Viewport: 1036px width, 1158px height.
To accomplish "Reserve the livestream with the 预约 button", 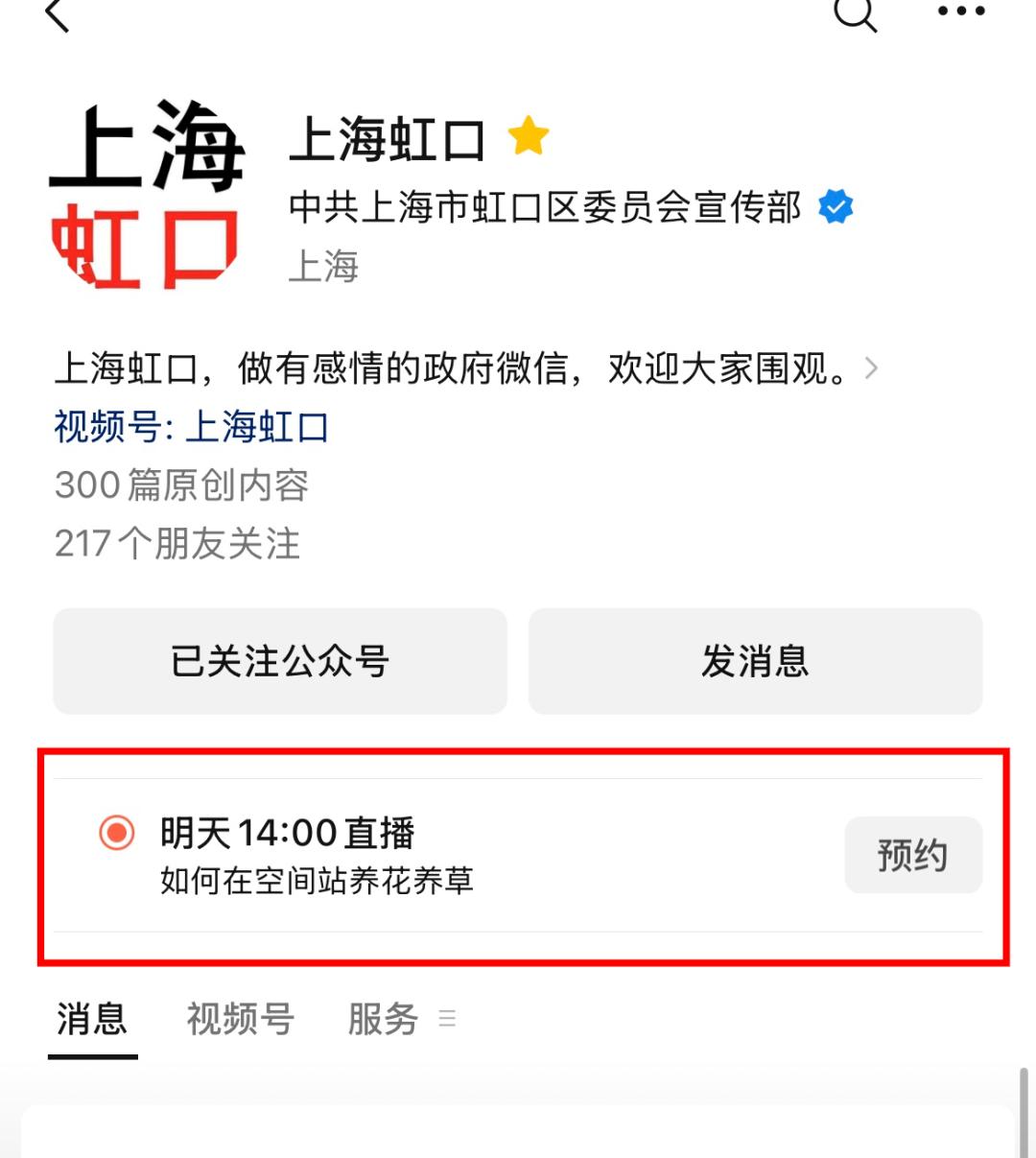I will (x=912, y=855).
